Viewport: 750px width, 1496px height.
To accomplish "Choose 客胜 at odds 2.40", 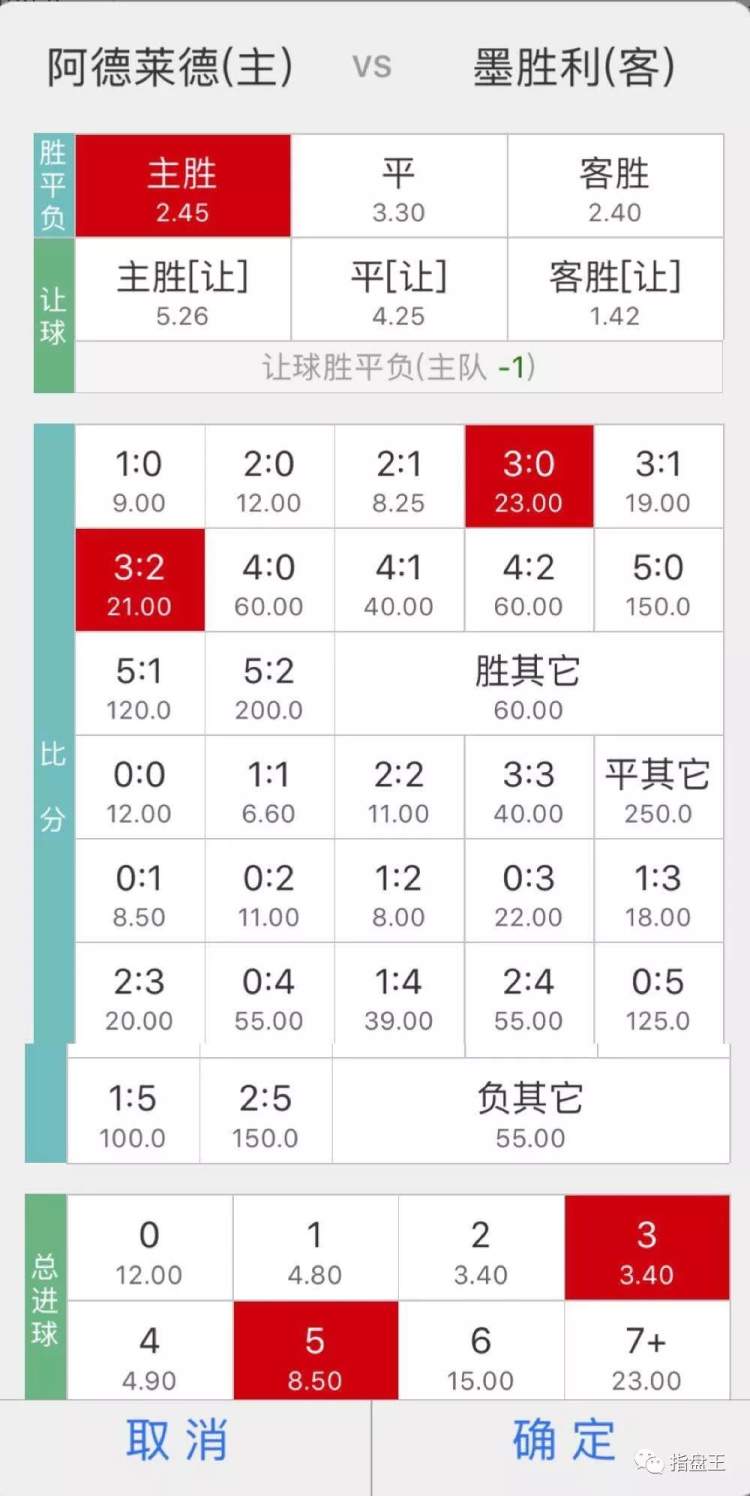I will (615, 187).
